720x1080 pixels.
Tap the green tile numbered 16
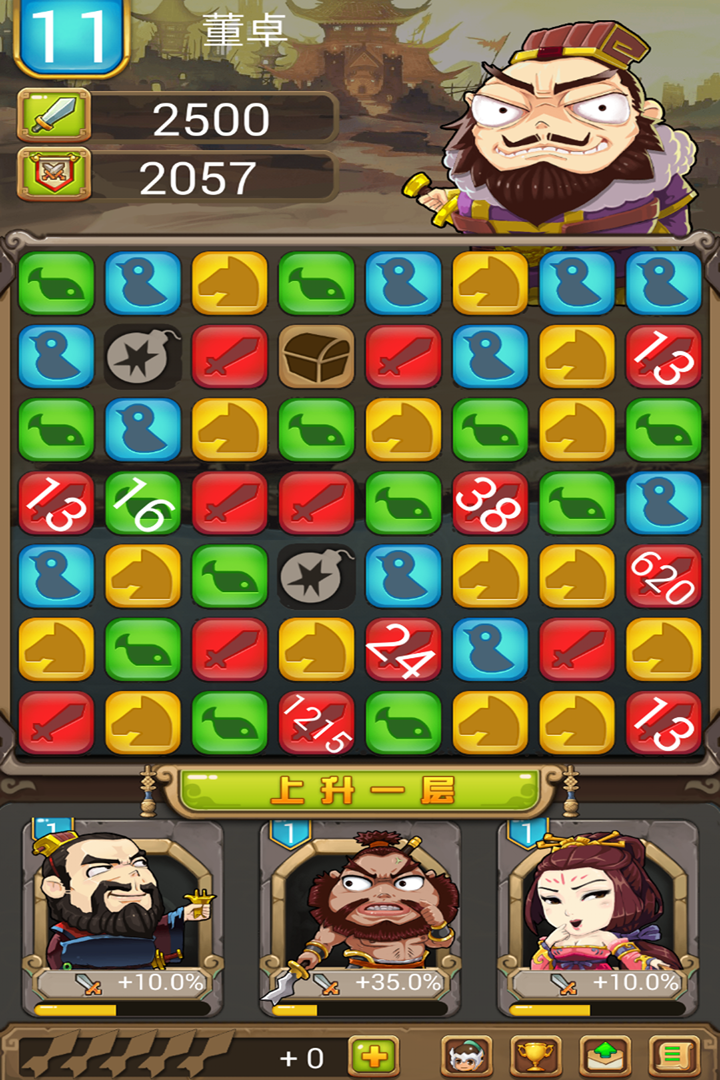click(x=143, y=503)
